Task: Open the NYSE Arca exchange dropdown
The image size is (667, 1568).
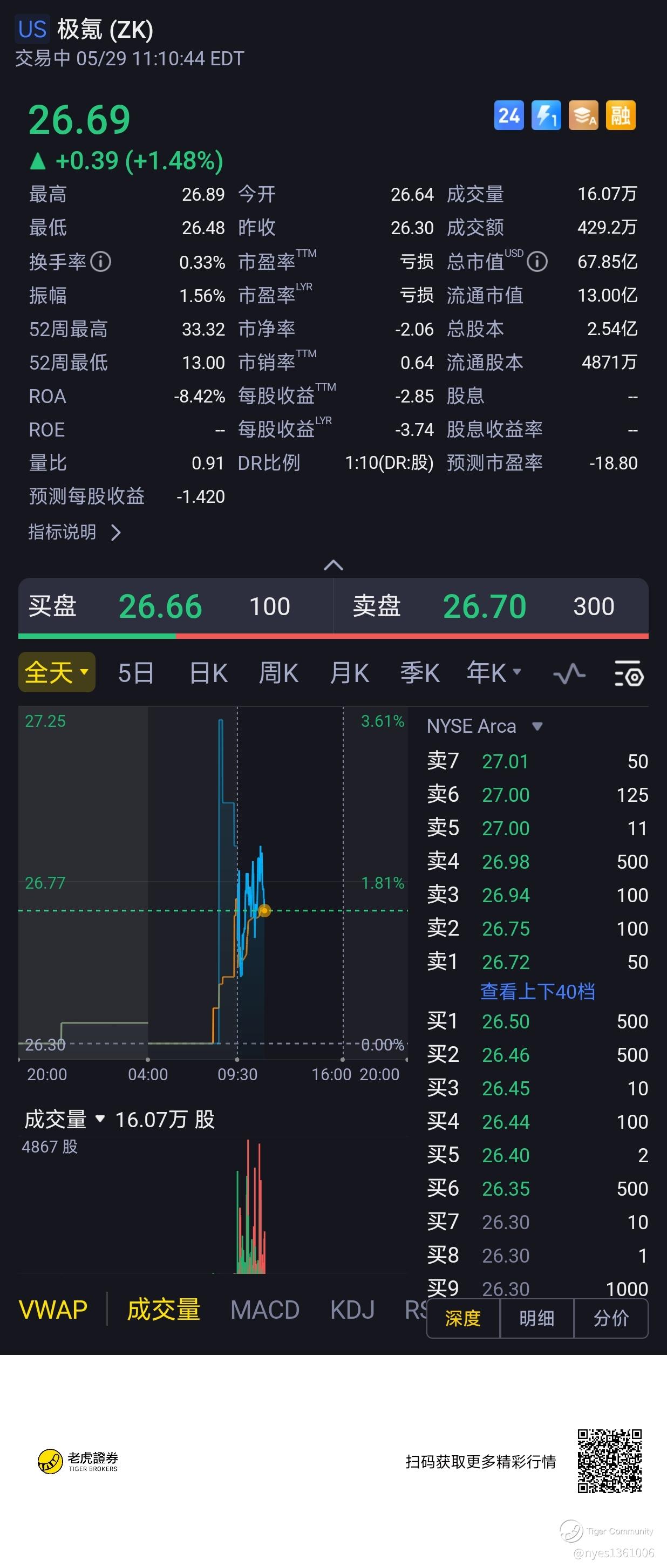Action: pos(485,726)
